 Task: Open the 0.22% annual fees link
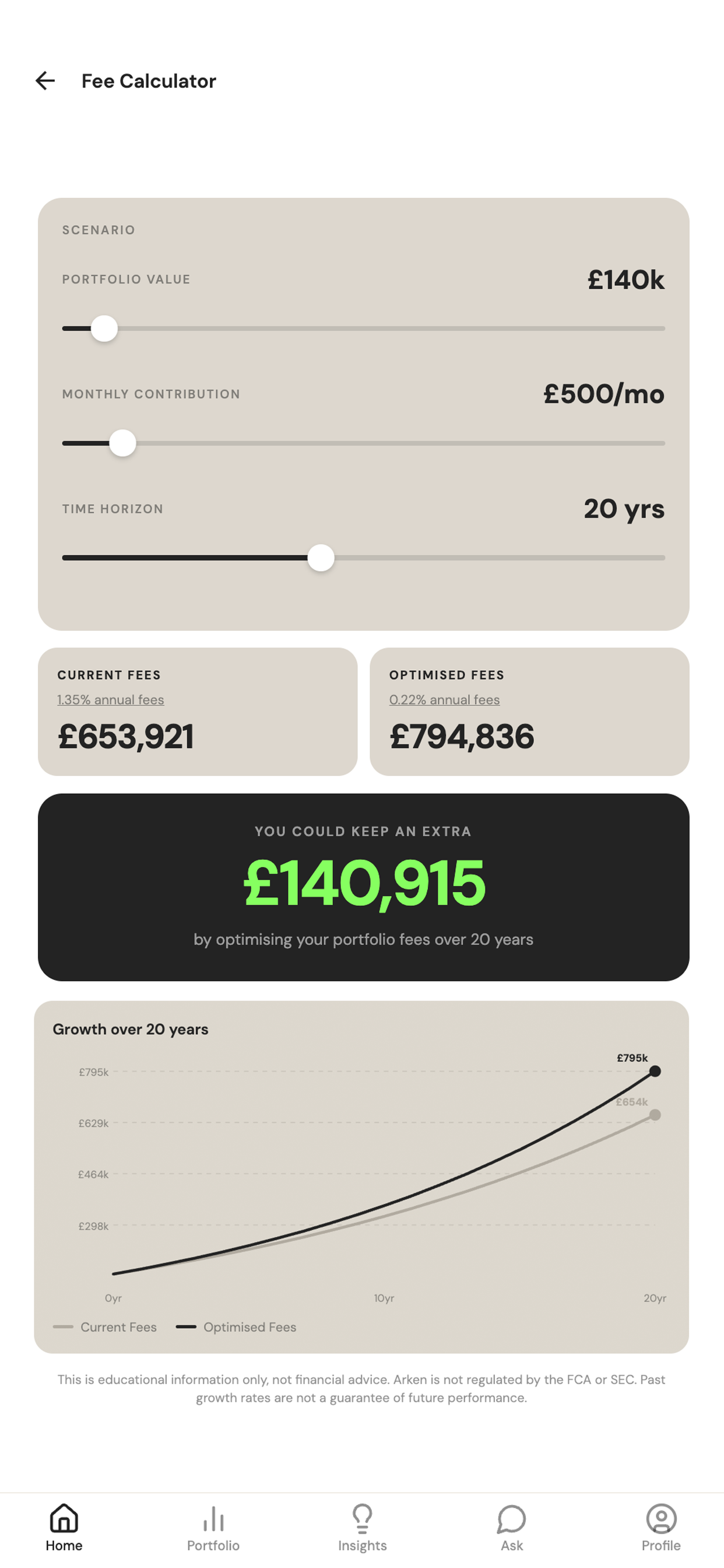[444, 700]
